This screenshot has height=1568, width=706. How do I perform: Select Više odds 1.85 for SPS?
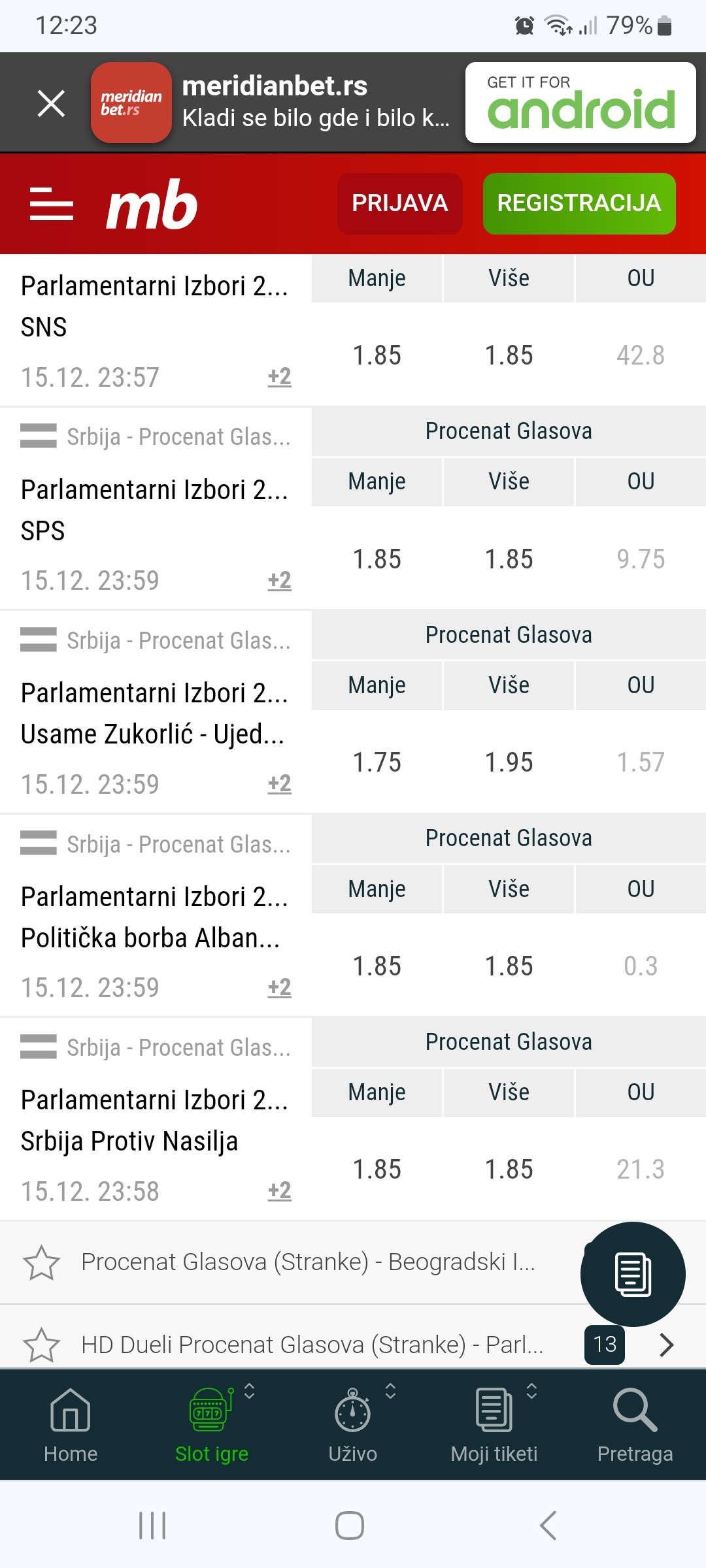point(509,559)
